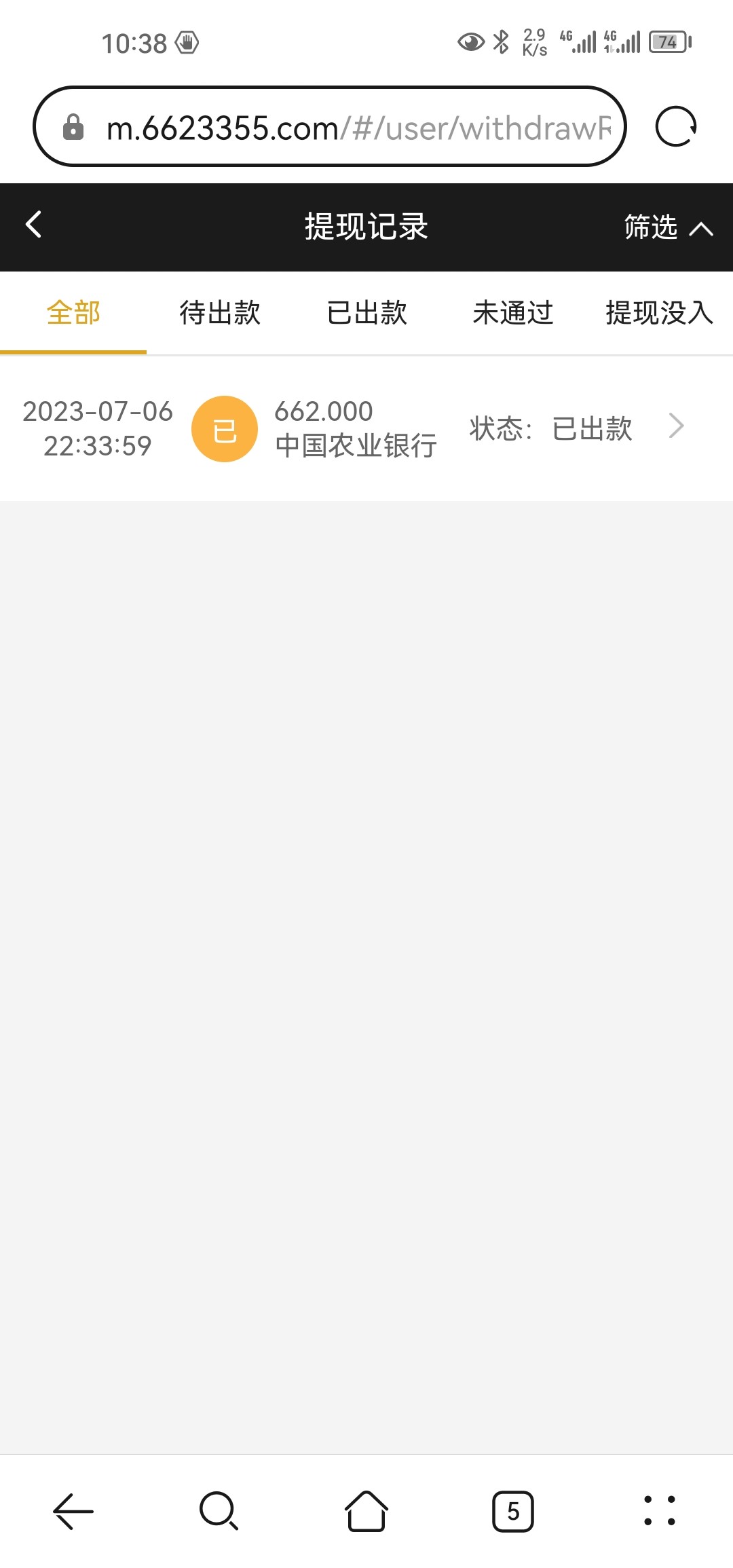Reload the page with refresh icon

coord(676,127)
